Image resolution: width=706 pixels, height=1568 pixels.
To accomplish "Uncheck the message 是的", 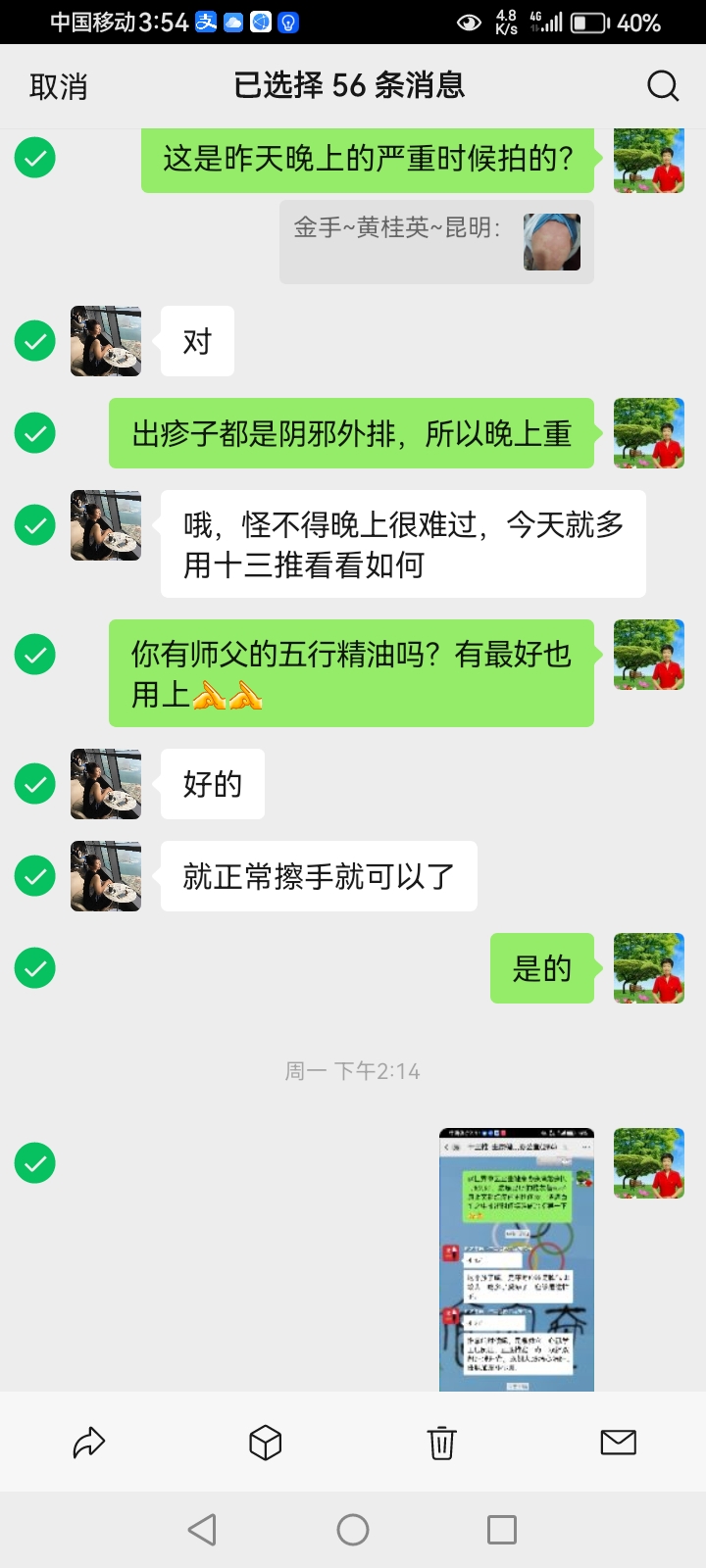I will (35, 968).
